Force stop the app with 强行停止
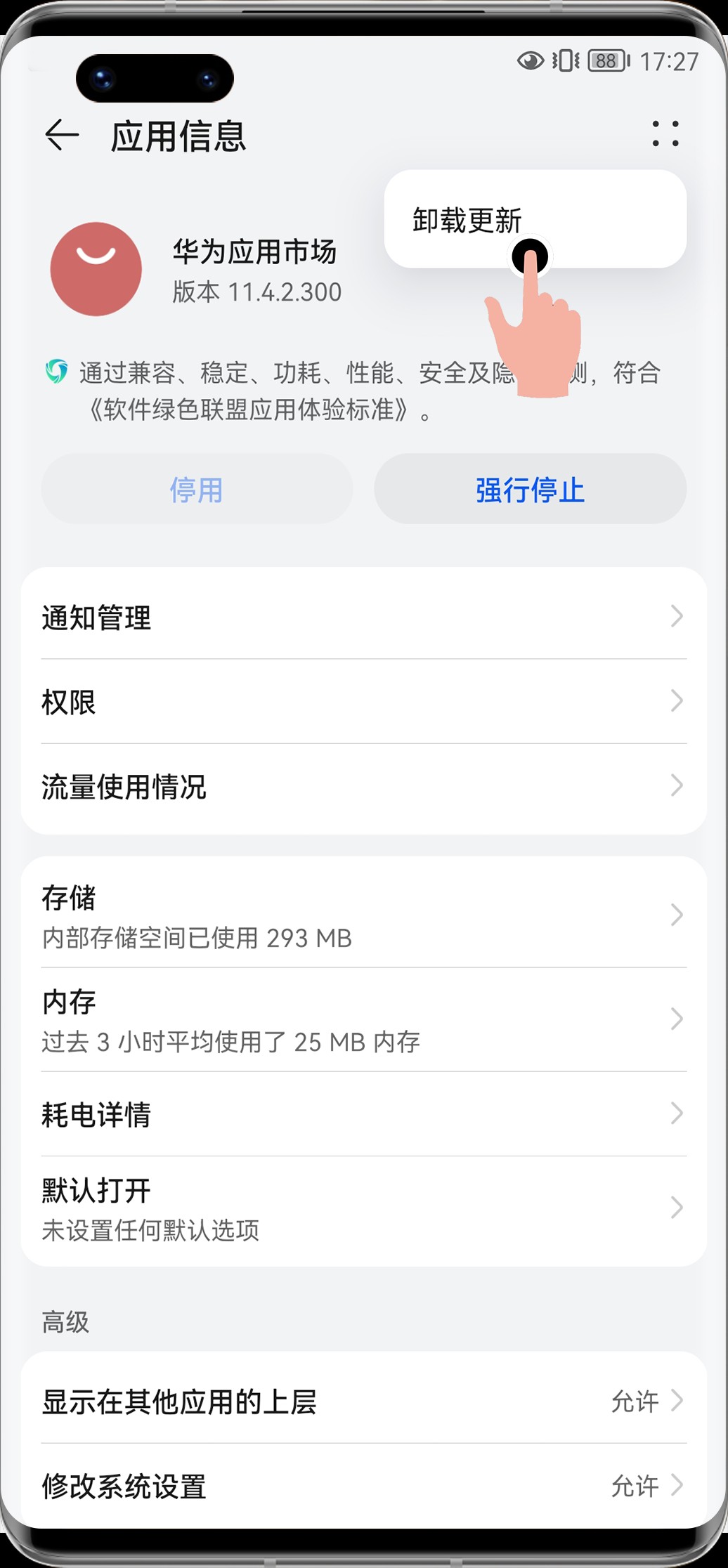 pos(530,490)
